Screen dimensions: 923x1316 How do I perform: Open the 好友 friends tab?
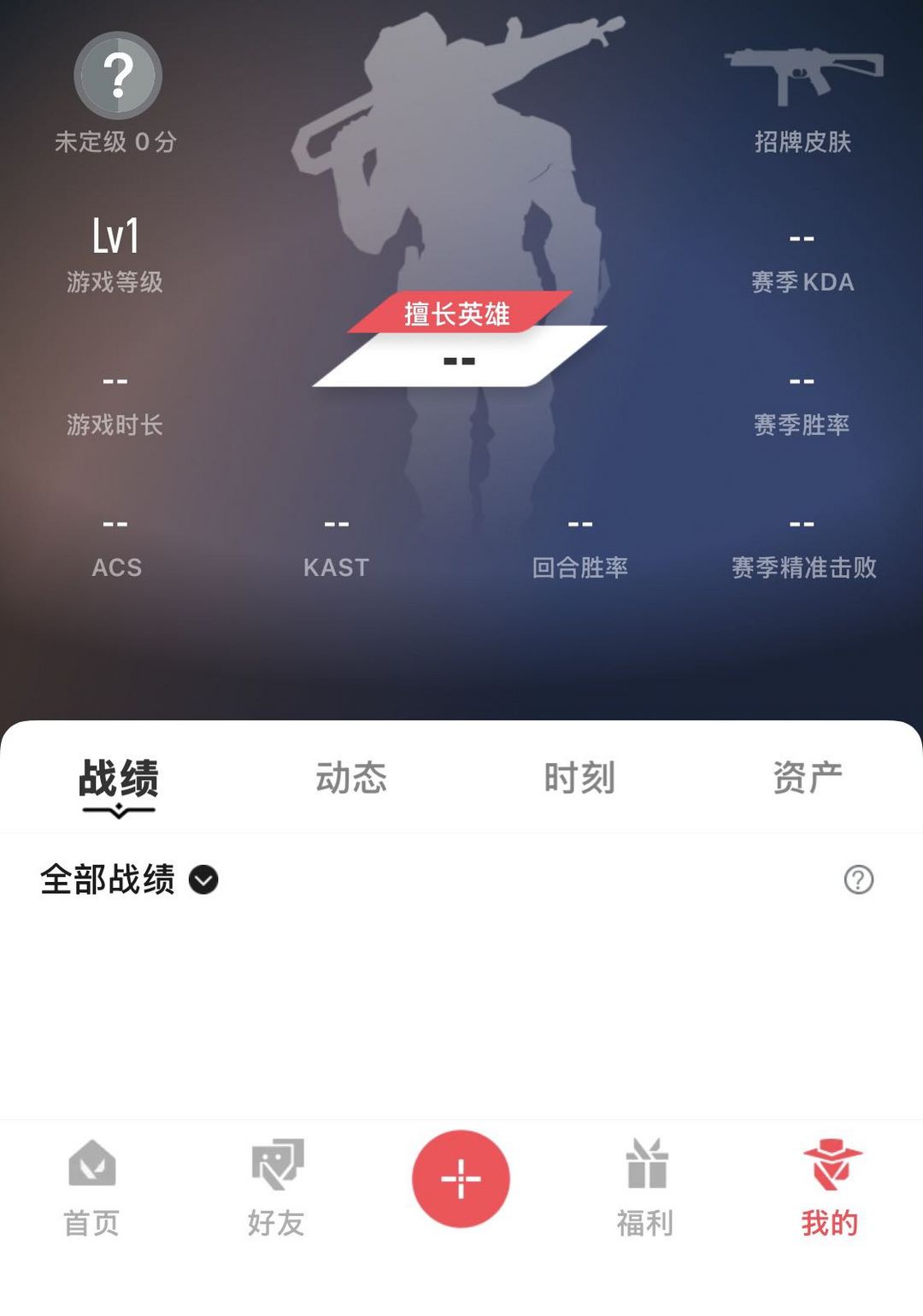276,1187
